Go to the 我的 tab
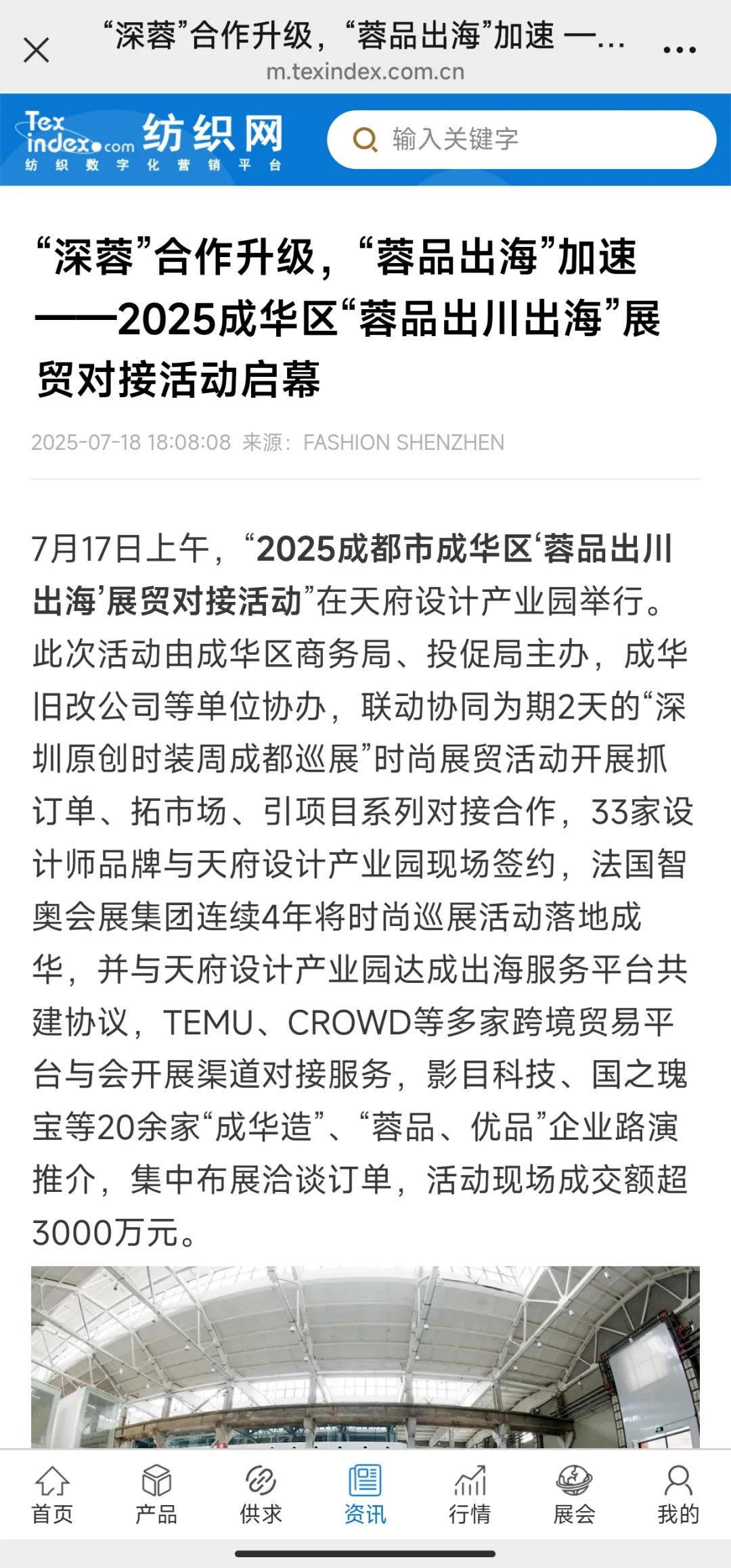The width and height of the screenshot is (731, 1568). [x=678, y=1495]
